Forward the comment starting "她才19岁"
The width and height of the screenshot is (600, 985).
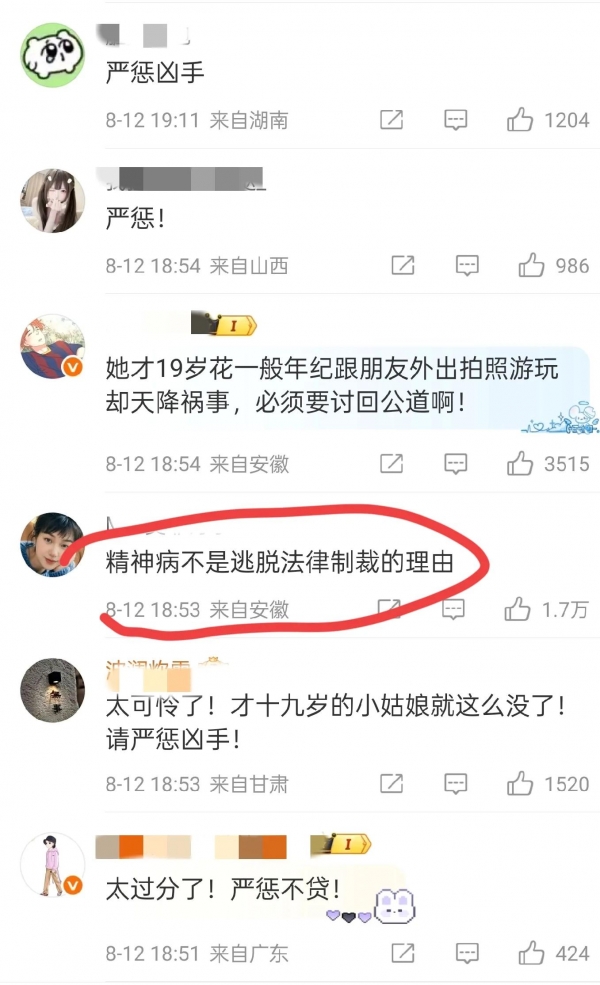392,464
